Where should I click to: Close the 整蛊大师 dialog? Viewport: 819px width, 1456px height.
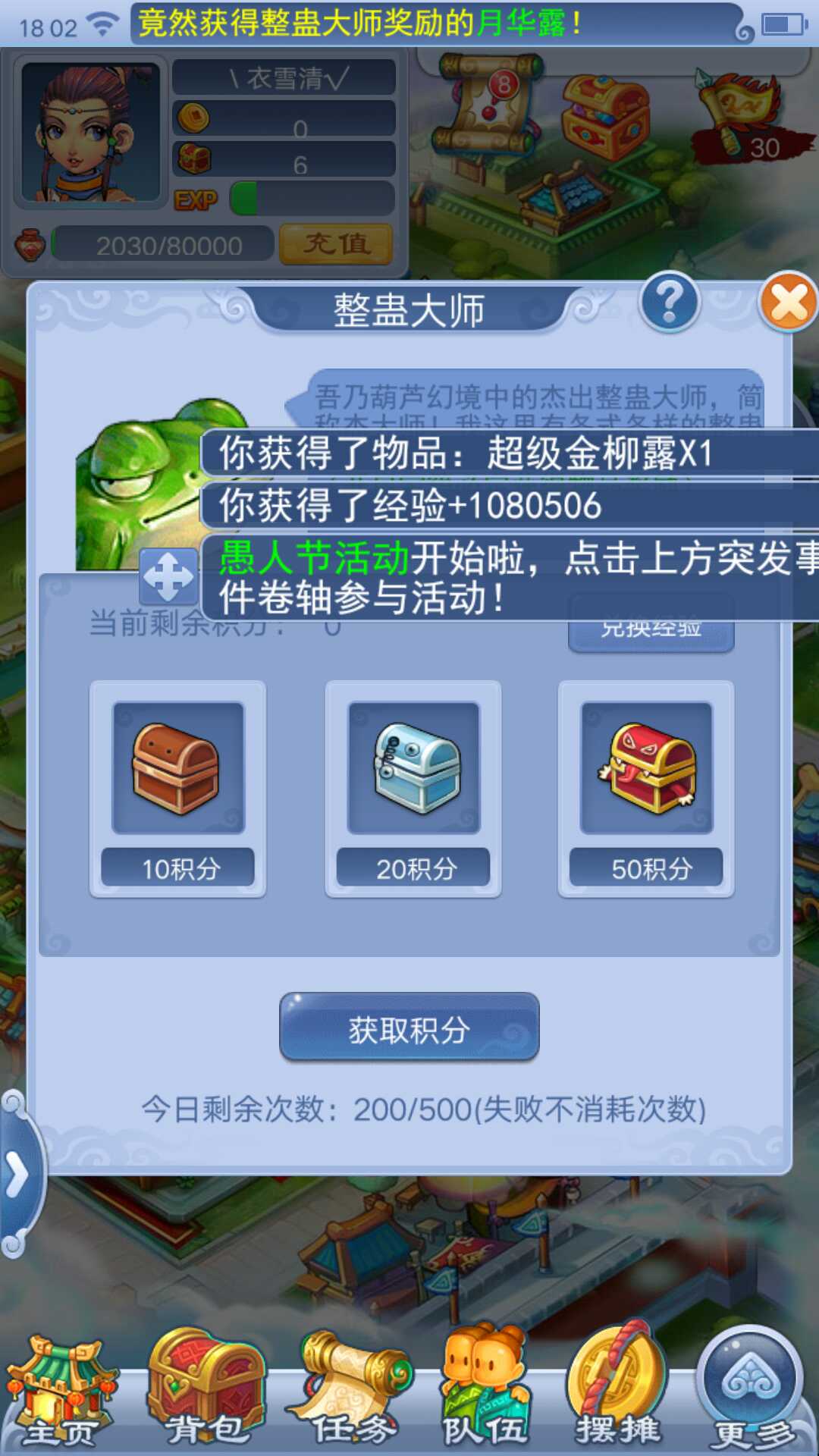pyautogui.click(x=789, y=303)
